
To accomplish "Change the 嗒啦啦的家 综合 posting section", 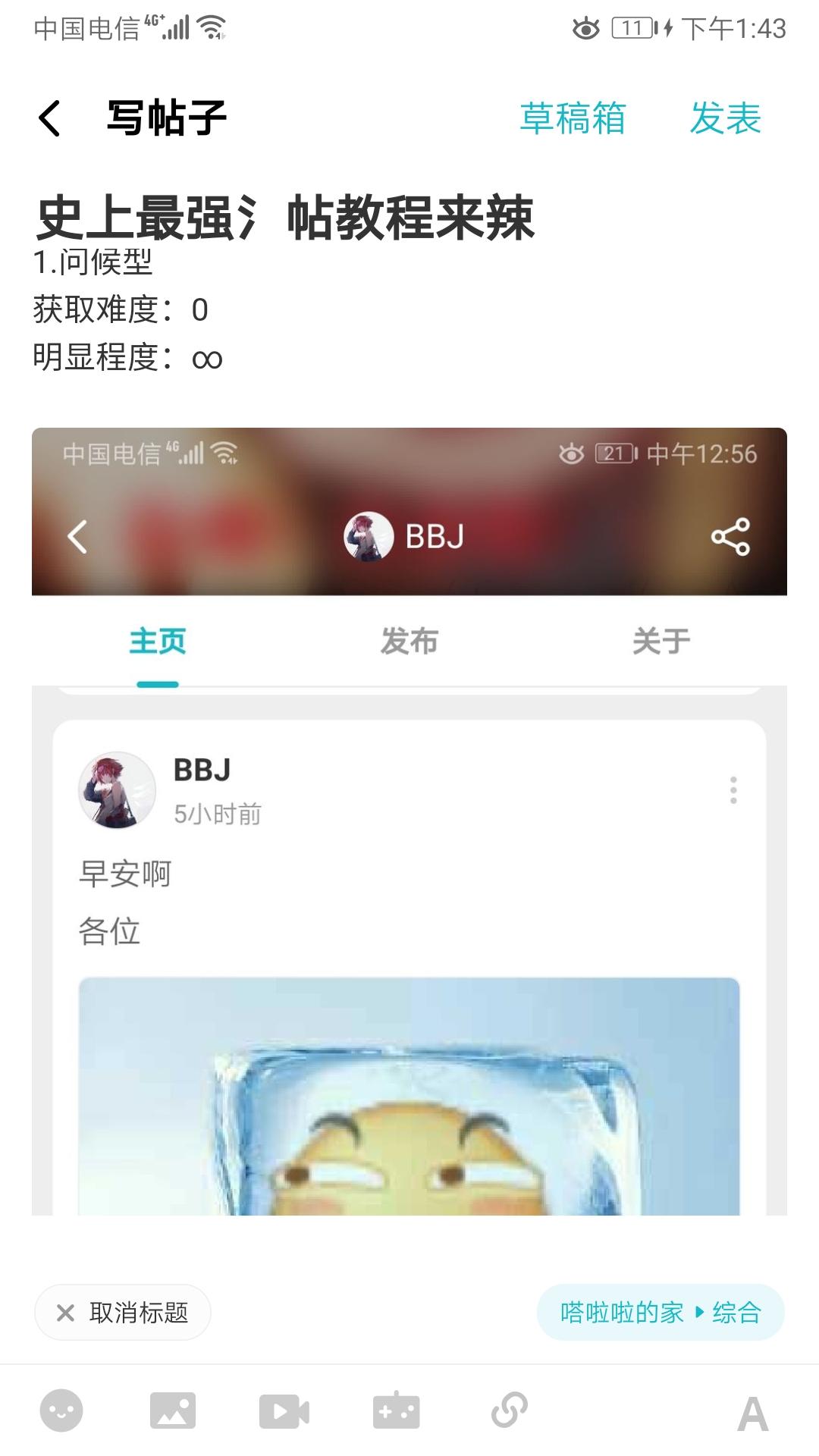I will click(x=660, y=1313).
